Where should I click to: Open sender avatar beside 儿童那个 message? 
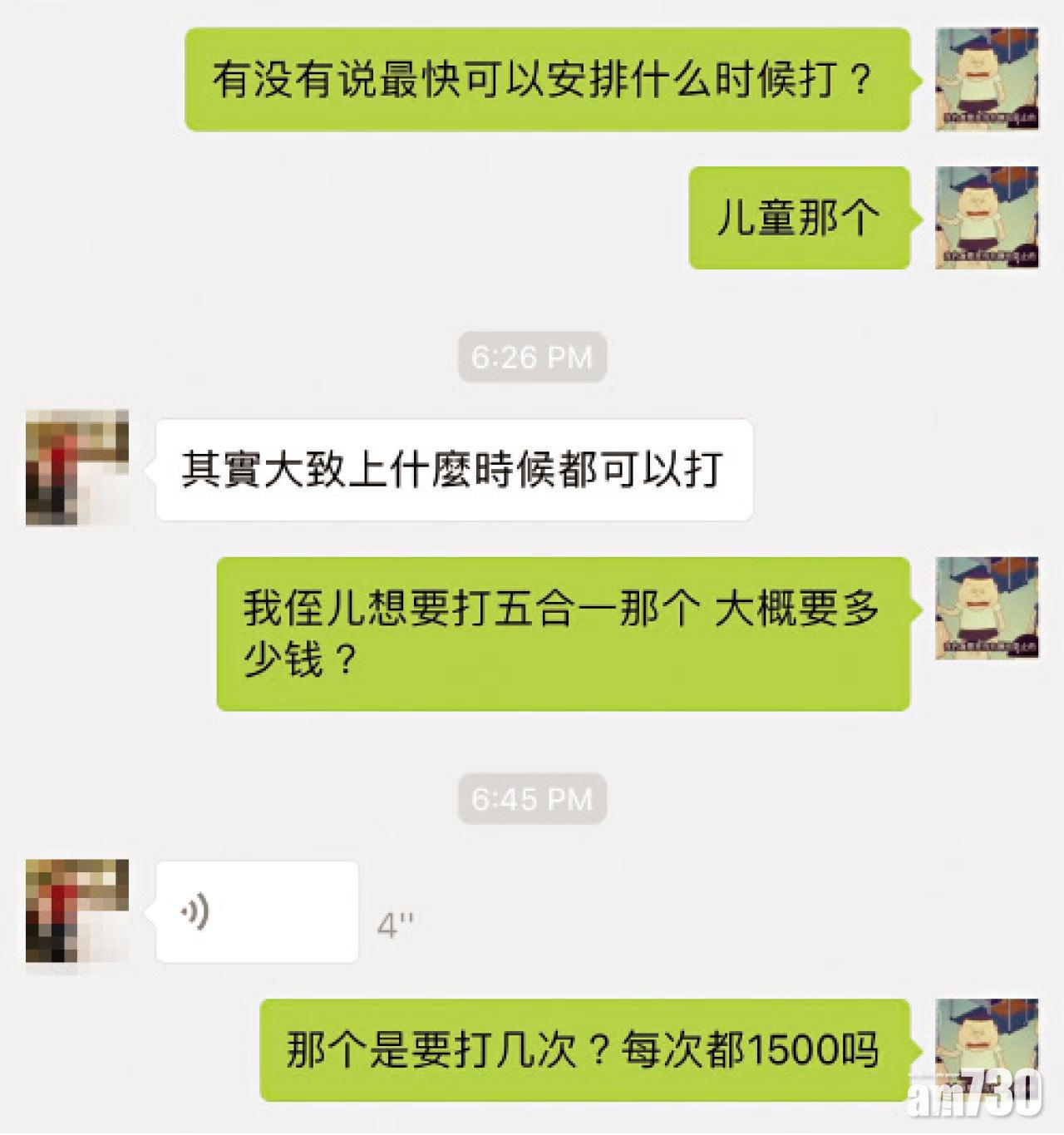pos(987,218)
